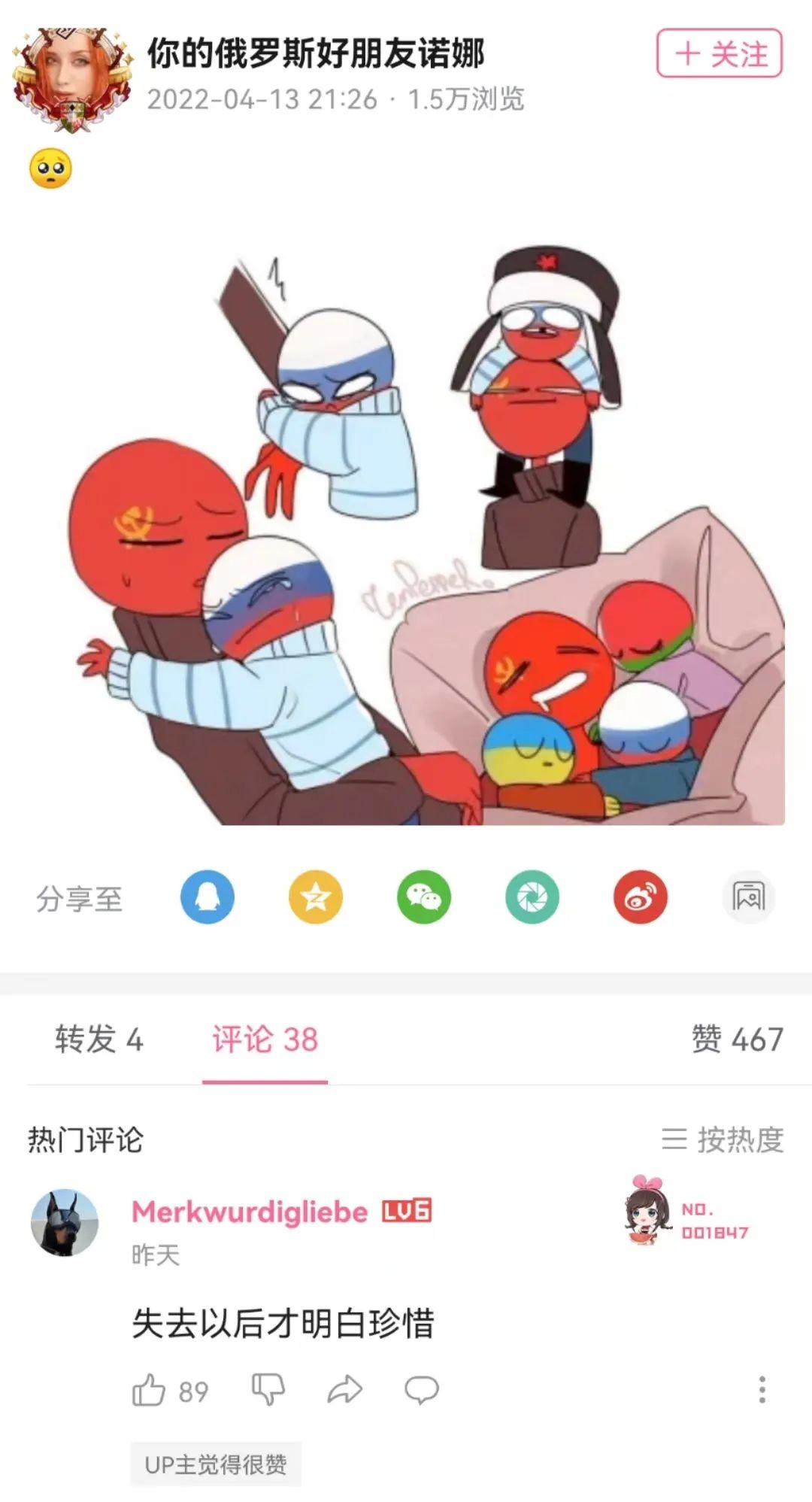Open more options for Merkwurdigliebe's comment
The height and width of the screenshot is (1502, 812).
pos(762,1390)
